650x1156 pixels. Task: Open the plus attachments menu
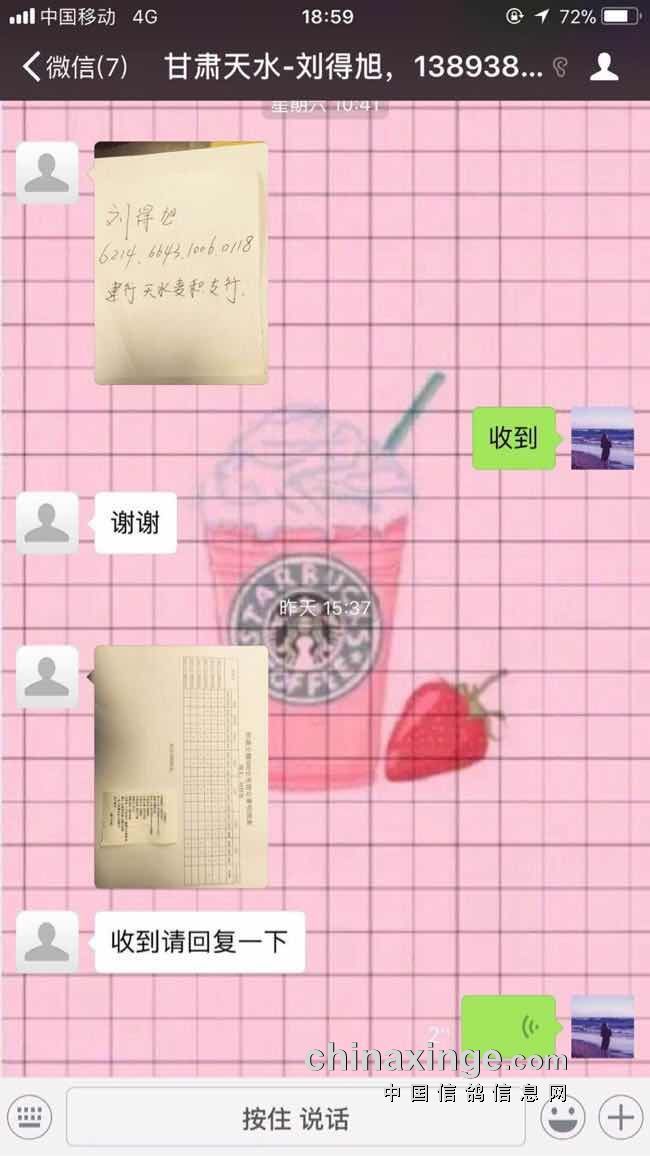(x=622, y=1116)
